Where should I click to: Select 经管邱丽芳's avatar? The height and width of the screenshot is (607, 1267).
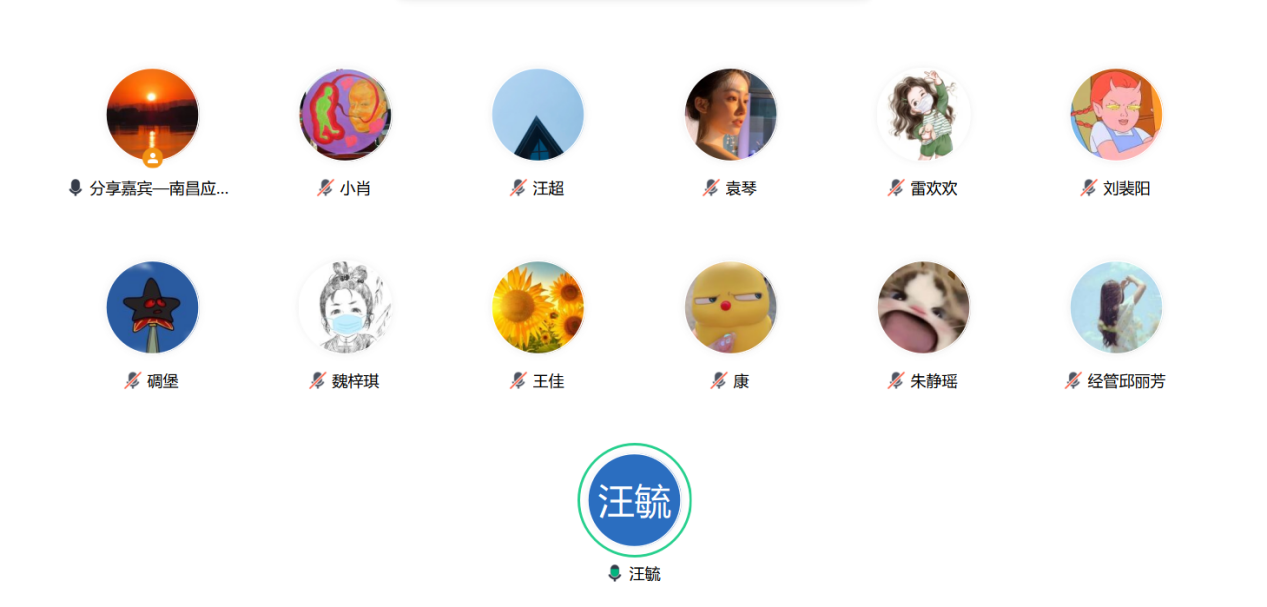point(1116,307)
